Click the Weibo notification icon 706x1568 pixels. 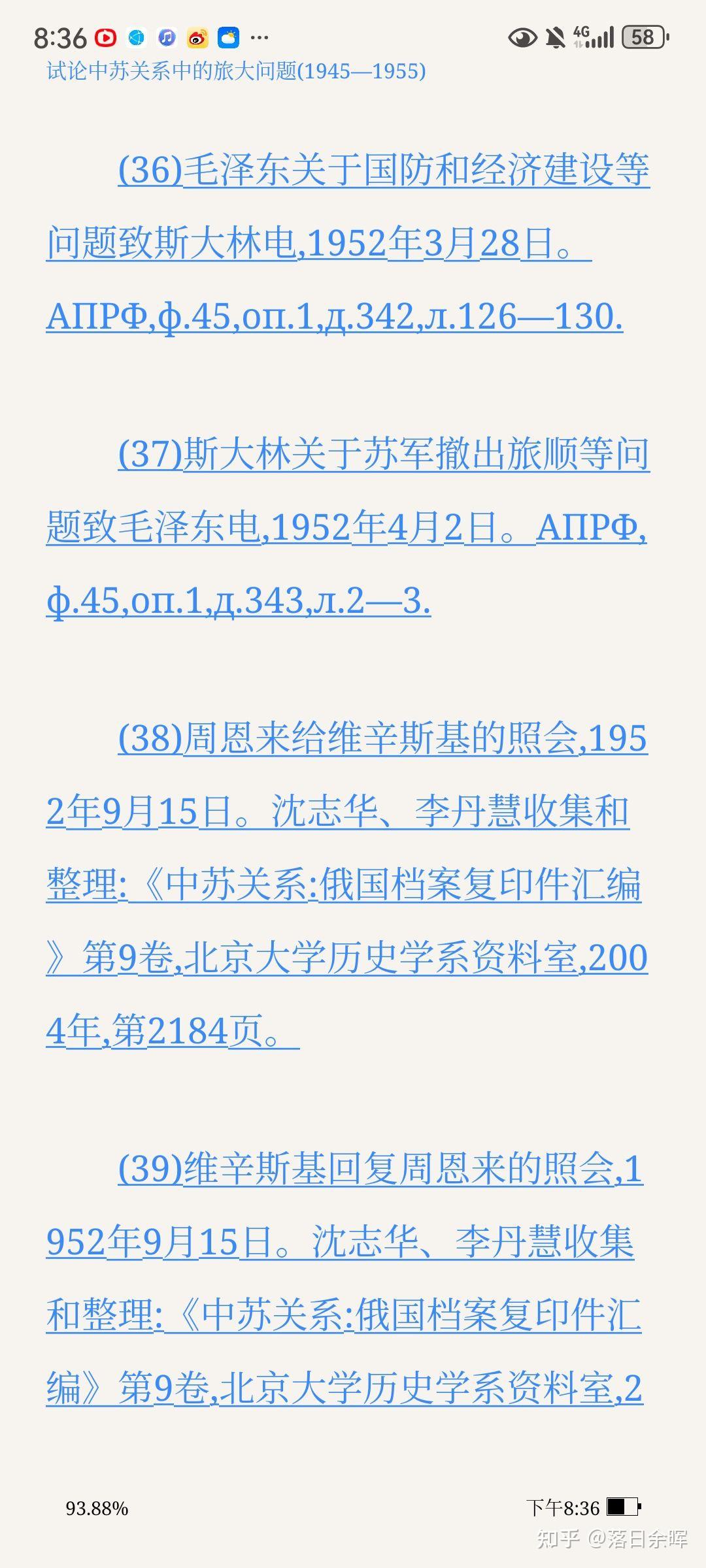[x=197, y=38]
